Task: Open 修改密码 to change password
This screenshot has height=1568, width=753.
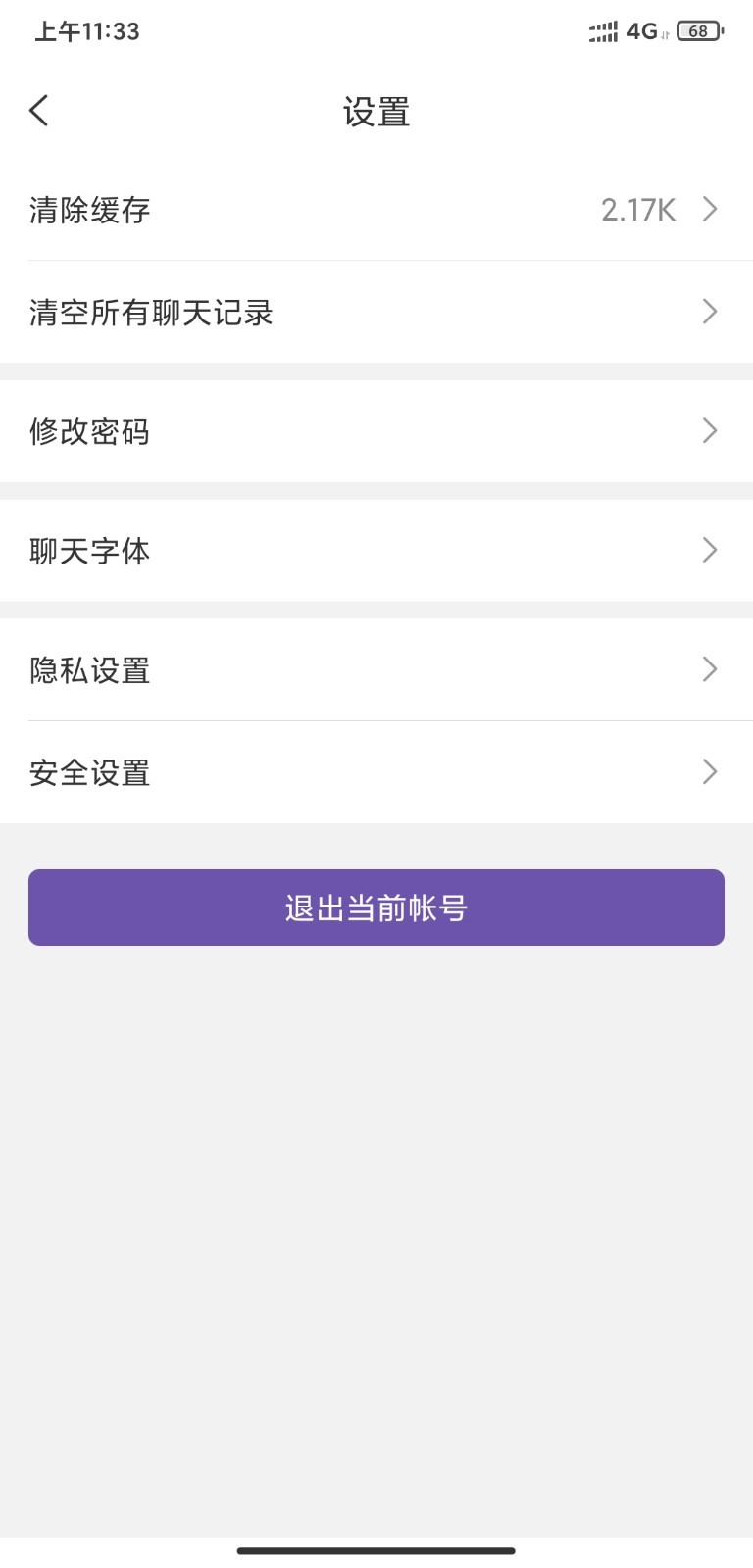Action: (x=376, y=431)
